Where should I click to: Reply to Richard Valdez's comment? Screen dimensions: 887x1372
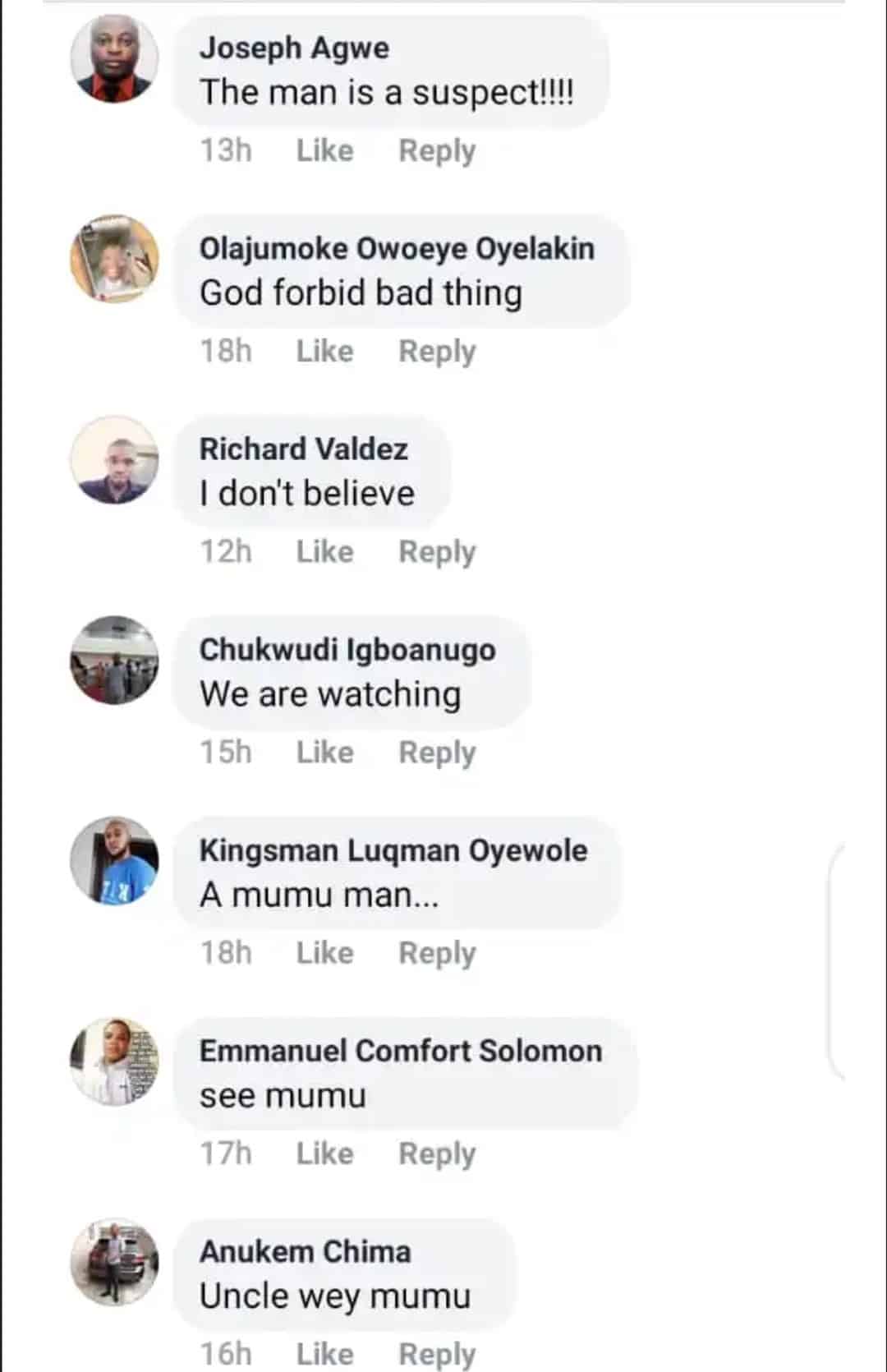437,551
